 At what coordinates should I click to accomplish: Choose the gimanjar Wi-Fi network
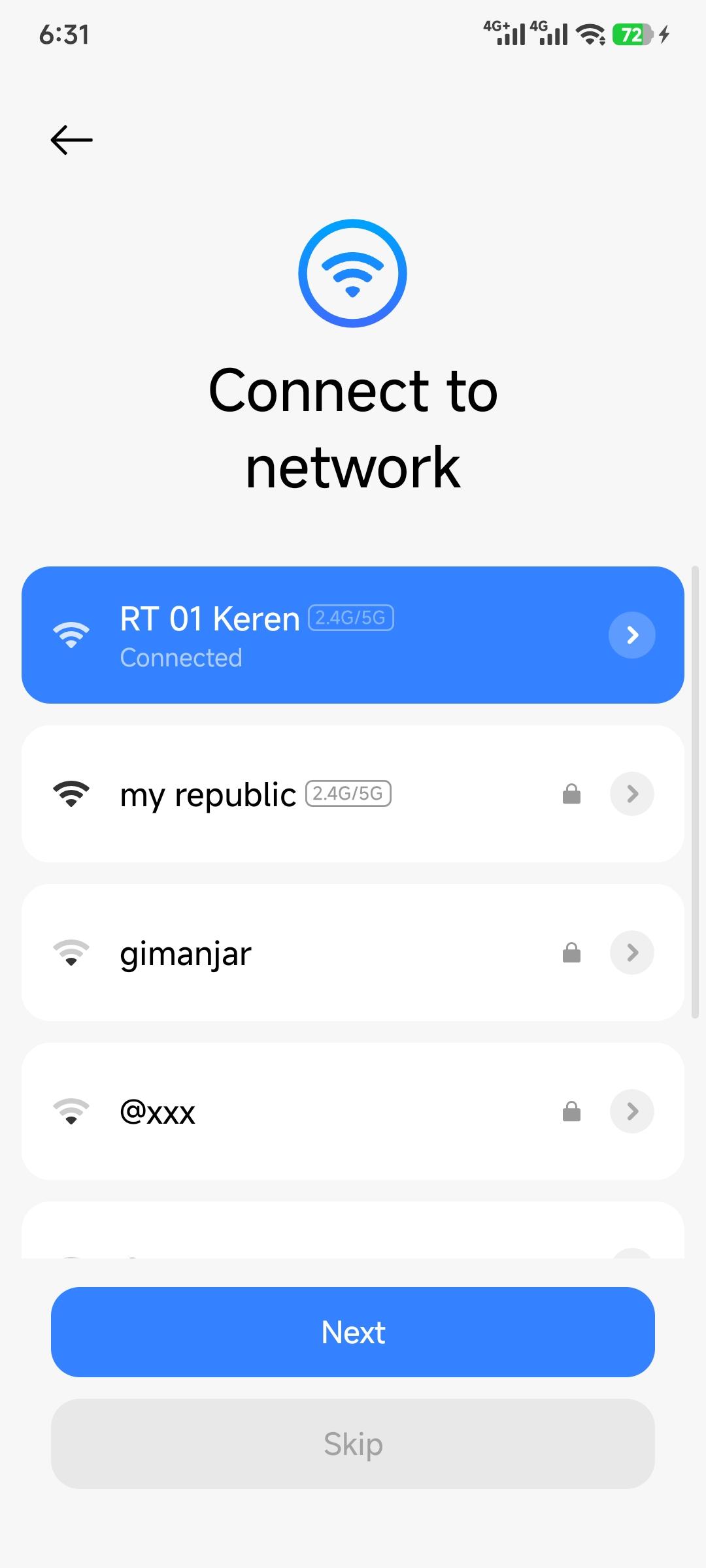[x=294, y=953]
